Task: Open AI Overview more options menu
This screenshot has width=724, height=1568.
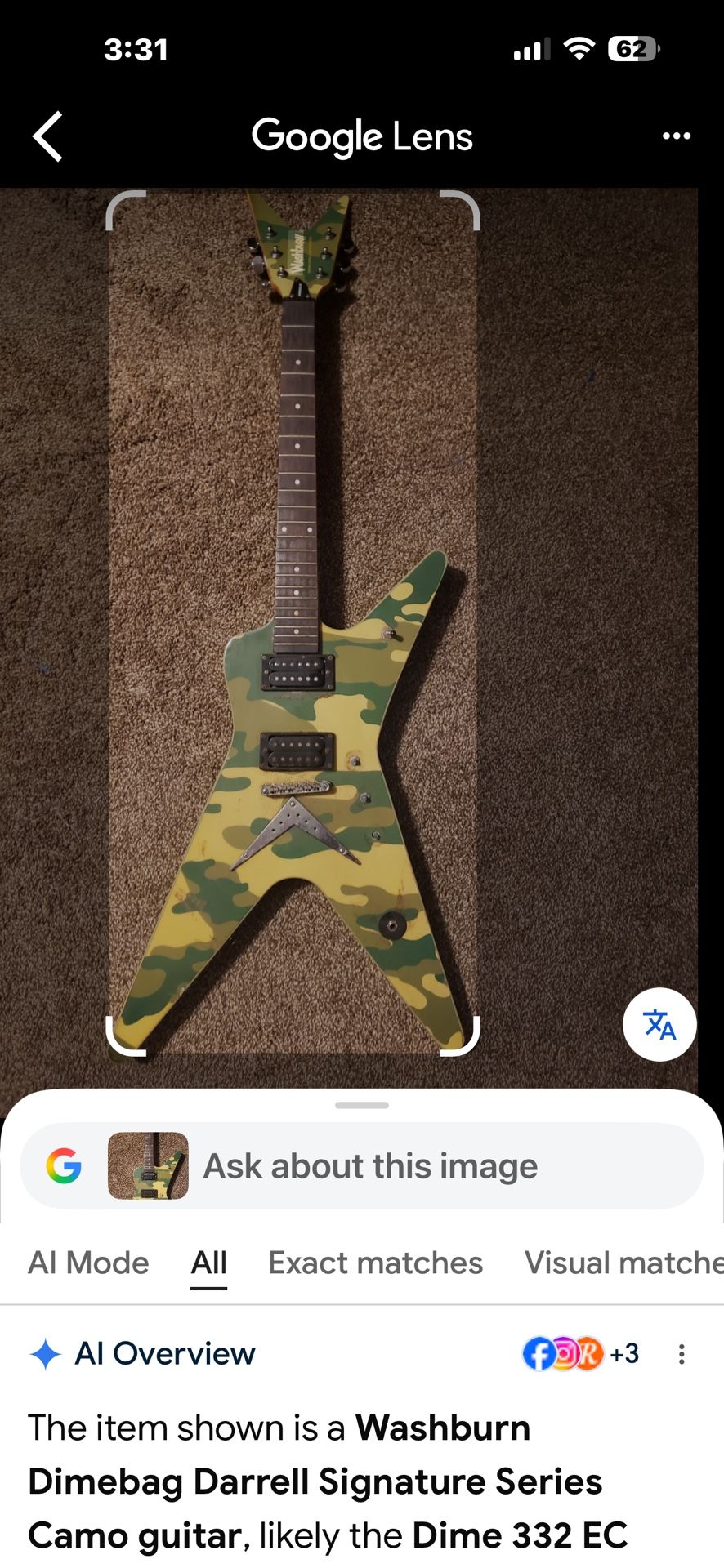Action: click(x=681, y=1354)
